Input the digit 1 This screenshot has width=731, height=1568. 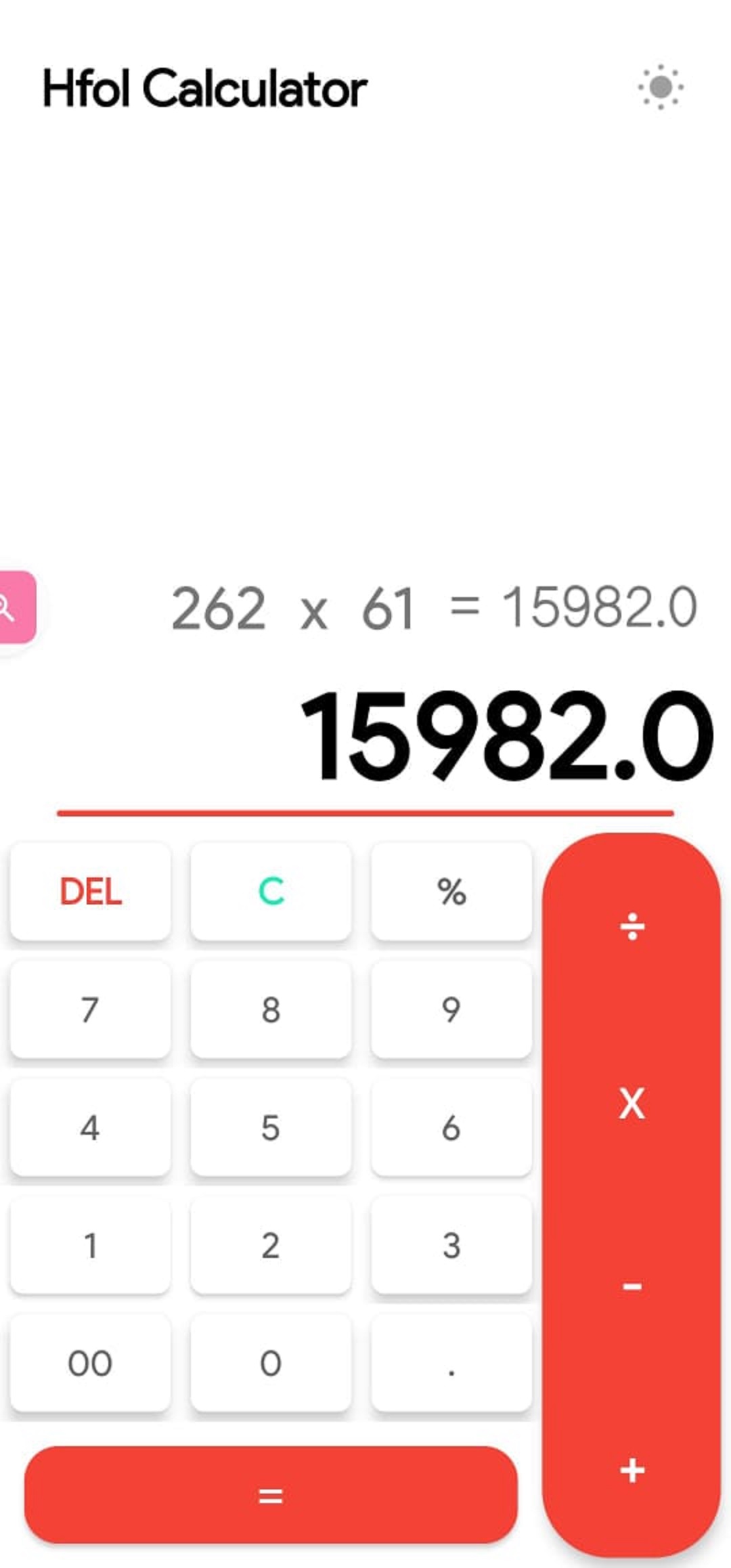pos(90,1245)
